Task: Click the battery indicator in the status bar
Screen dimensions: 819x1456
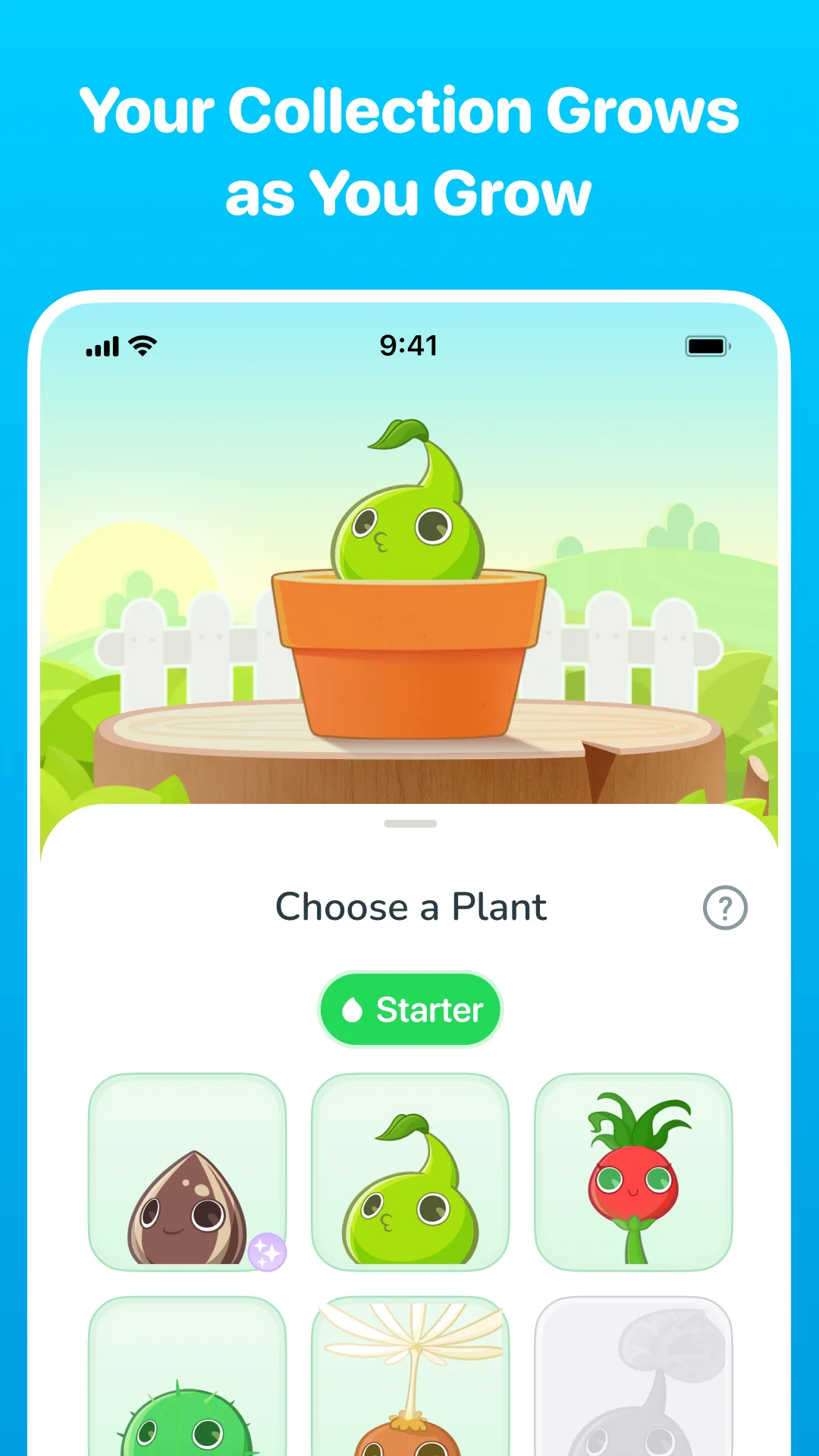Action: click(707, 346)
